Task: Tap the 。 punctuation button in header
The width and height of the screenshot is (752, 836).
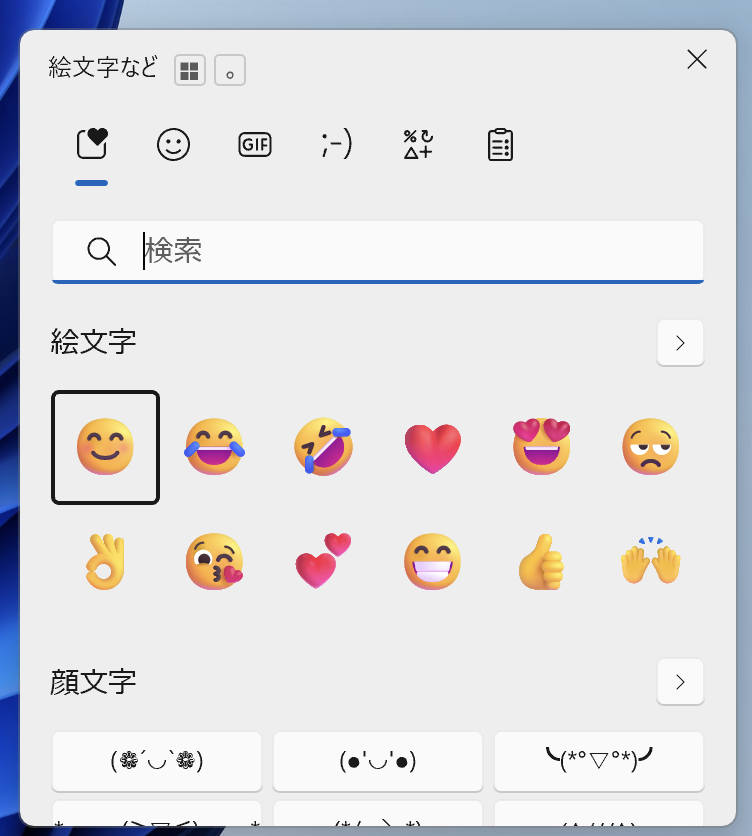Action: (230, 70)
